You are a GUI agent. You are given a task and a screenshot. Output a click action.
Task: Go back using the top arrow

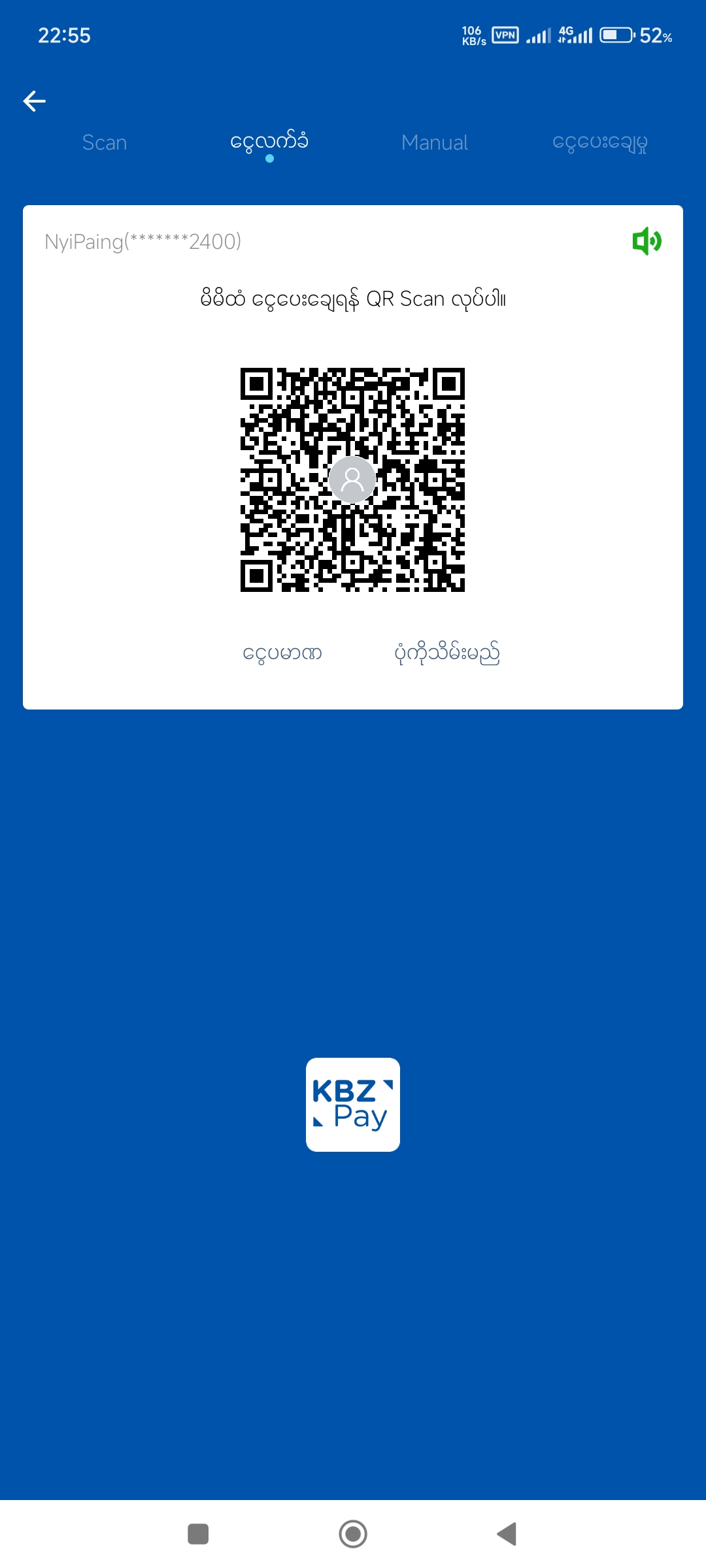(35, 101)
